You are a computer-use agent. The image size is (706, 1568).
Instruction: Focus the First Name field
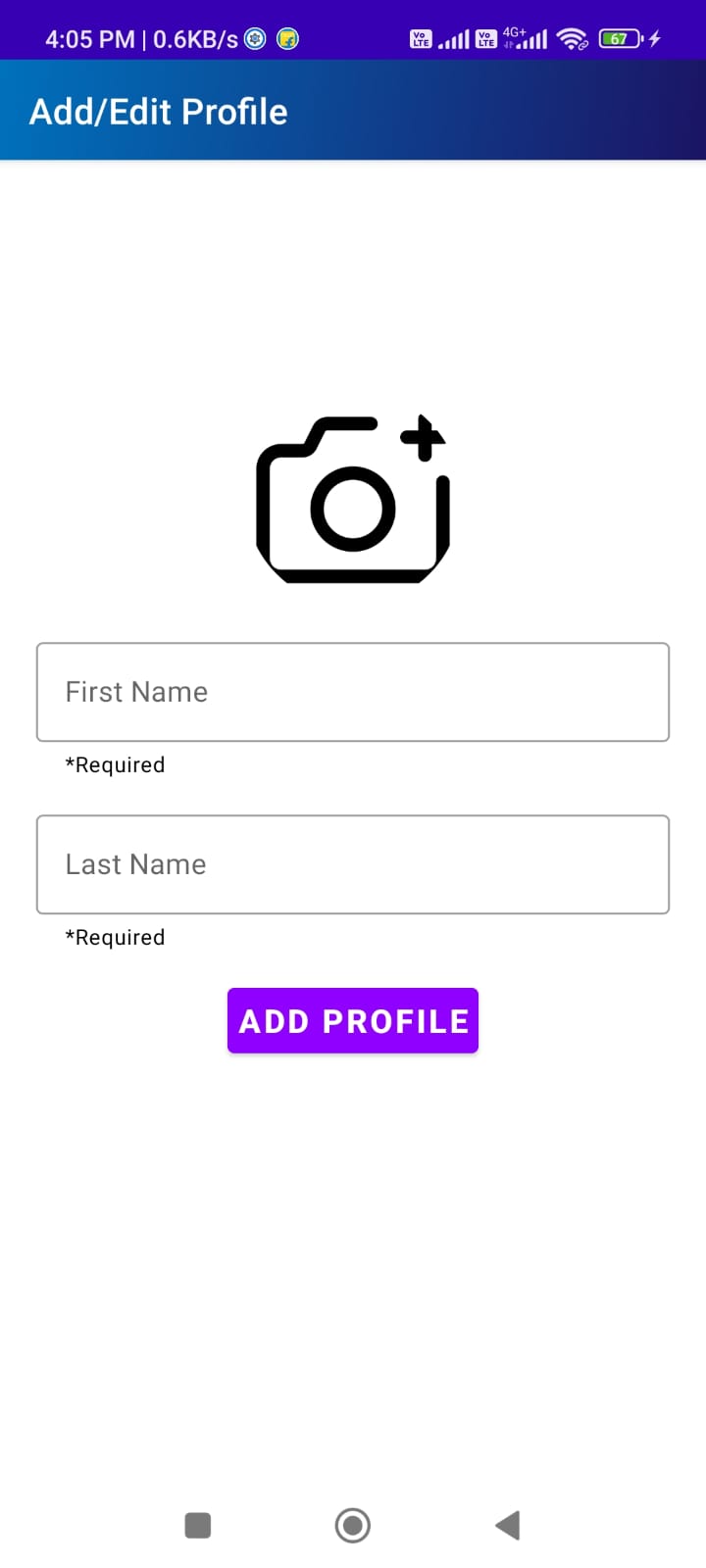pos(353,692)
